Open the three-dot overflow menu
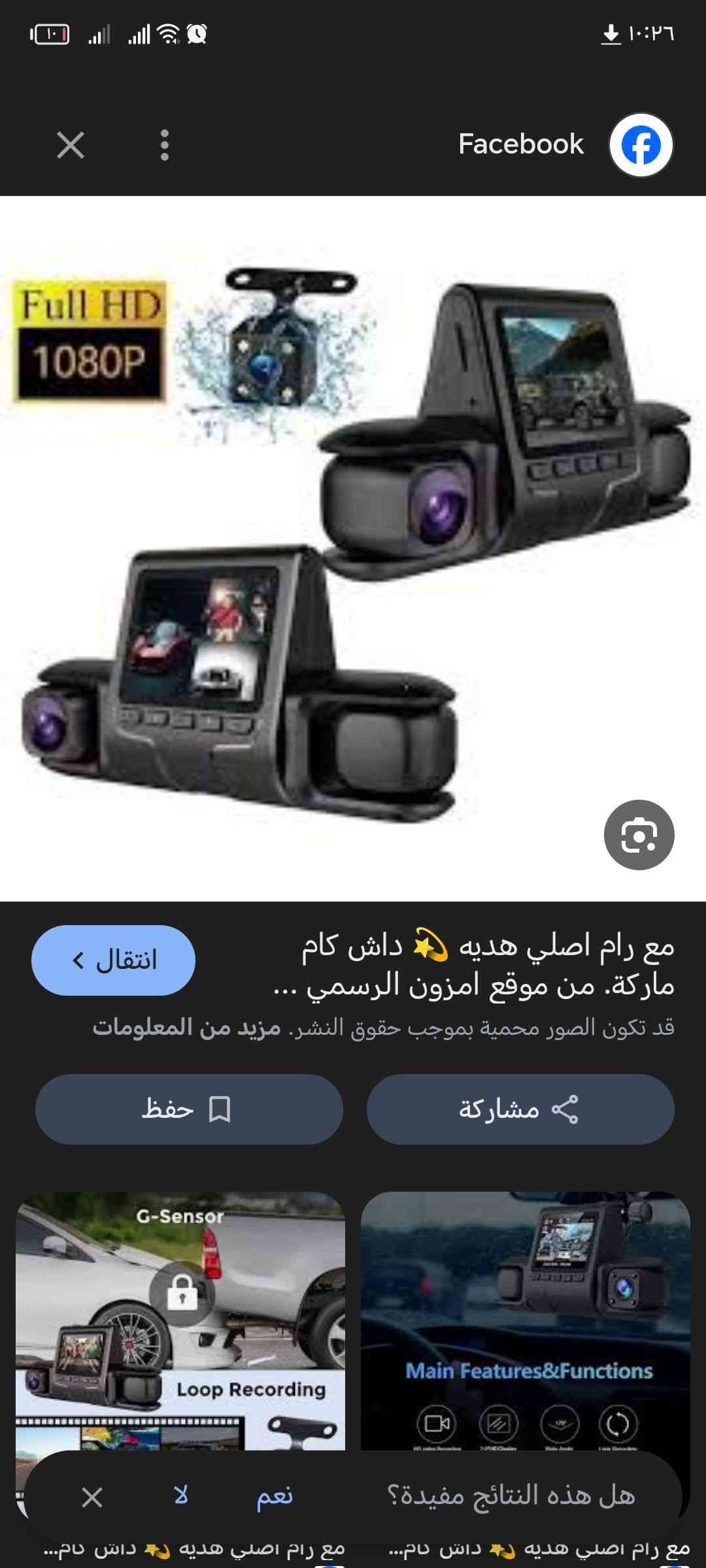 pos(165,145)
